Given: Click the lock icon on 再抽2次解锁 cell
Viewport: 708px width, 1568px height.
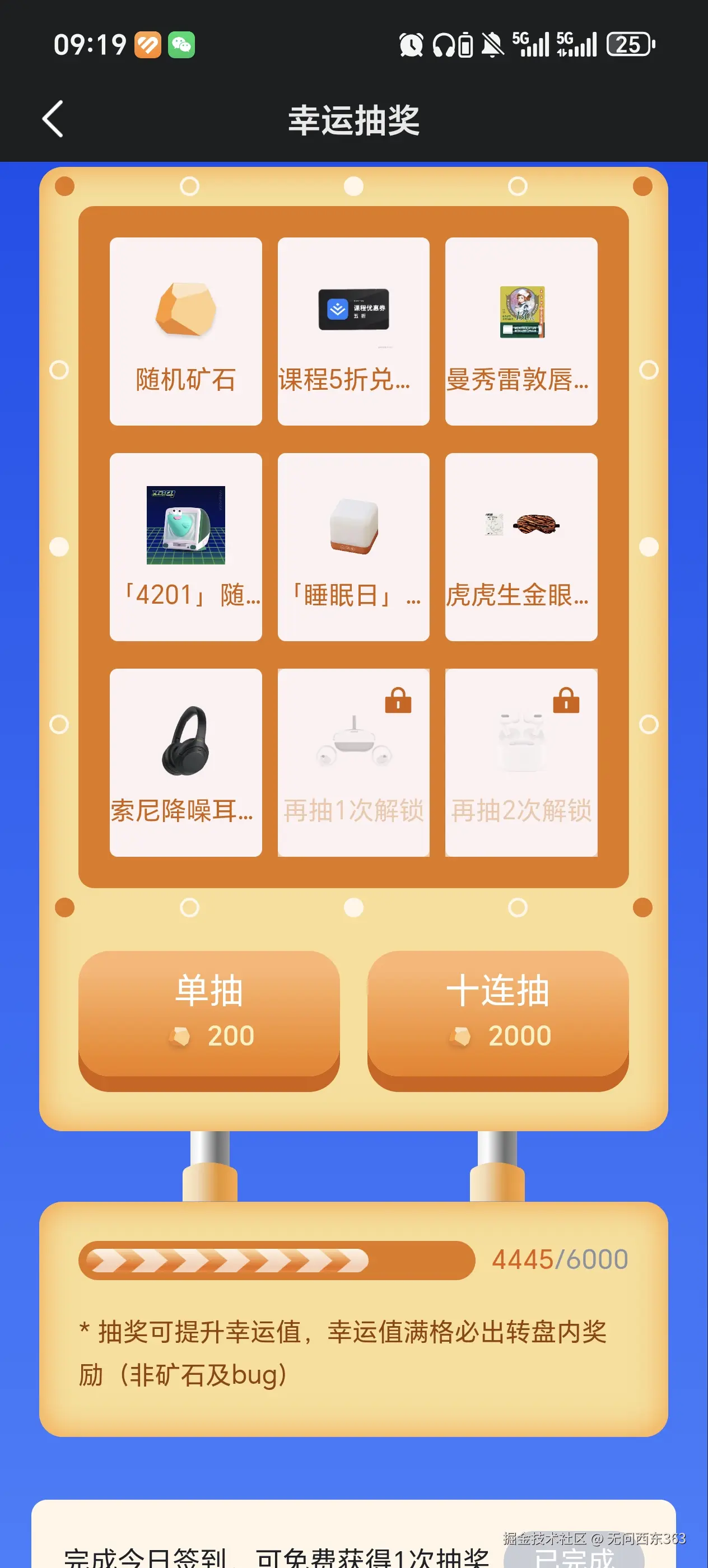Looking at the screenshot, I should [567, 701].
